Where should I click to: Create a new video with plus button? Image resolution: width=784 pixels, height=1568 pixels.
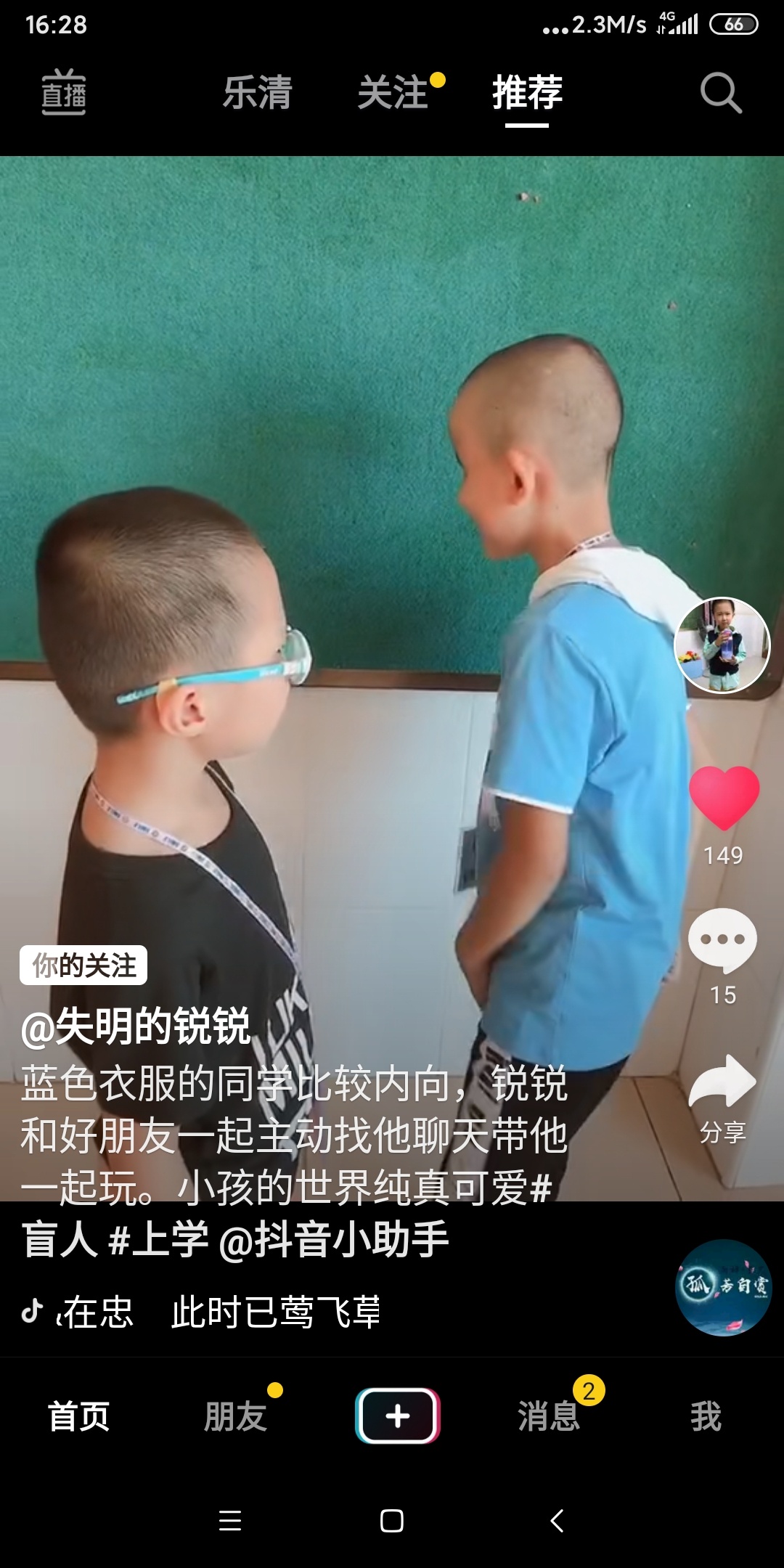397,1416
